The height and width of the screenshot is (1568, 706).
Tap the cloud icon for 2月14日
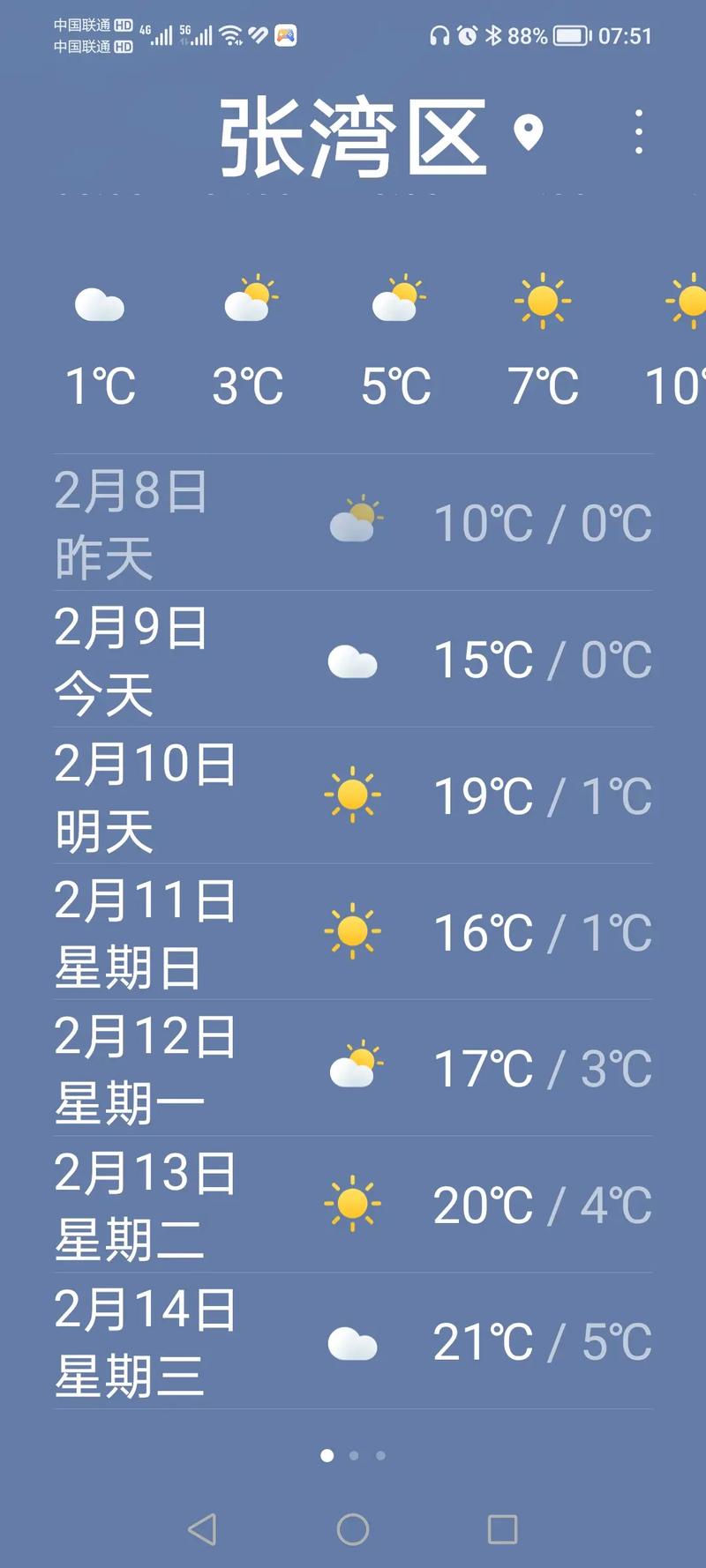pos(353,1340)
